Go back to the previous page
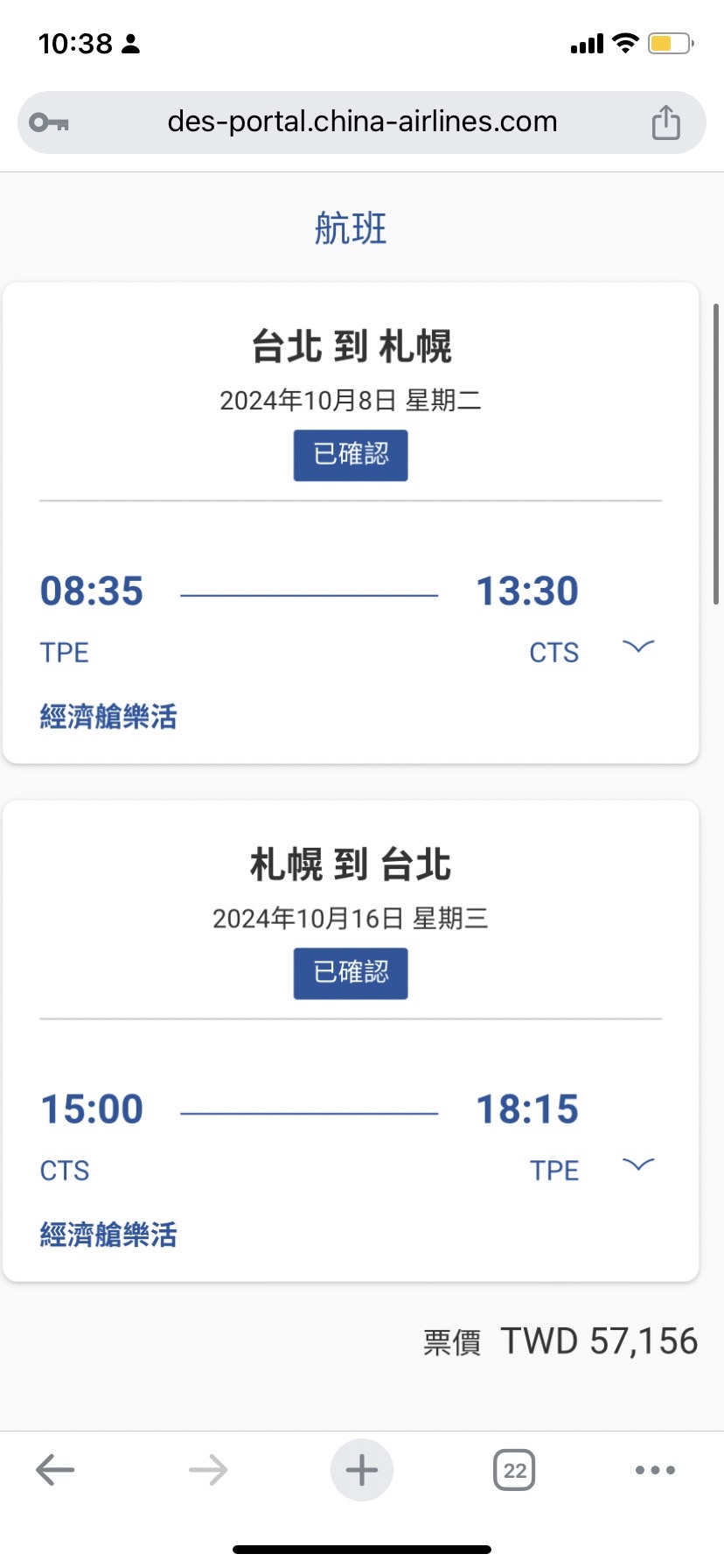Image resolution: width=724 pixels, height=1568 pixels. [x=55, y=1470]
